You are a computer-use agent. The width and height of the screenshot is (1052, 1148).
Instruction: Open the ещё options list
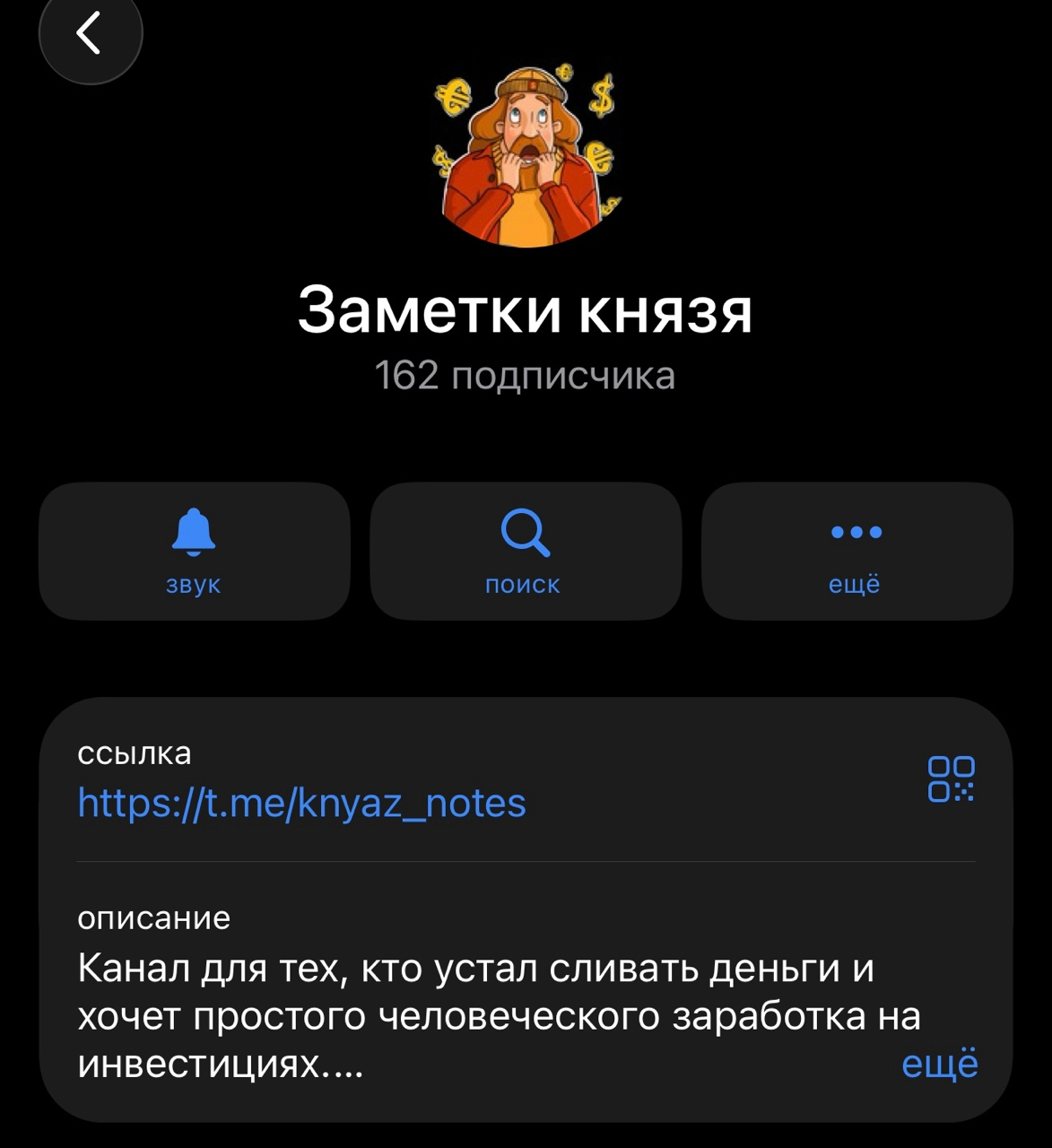pyautogui.click(x=856, y=551)
